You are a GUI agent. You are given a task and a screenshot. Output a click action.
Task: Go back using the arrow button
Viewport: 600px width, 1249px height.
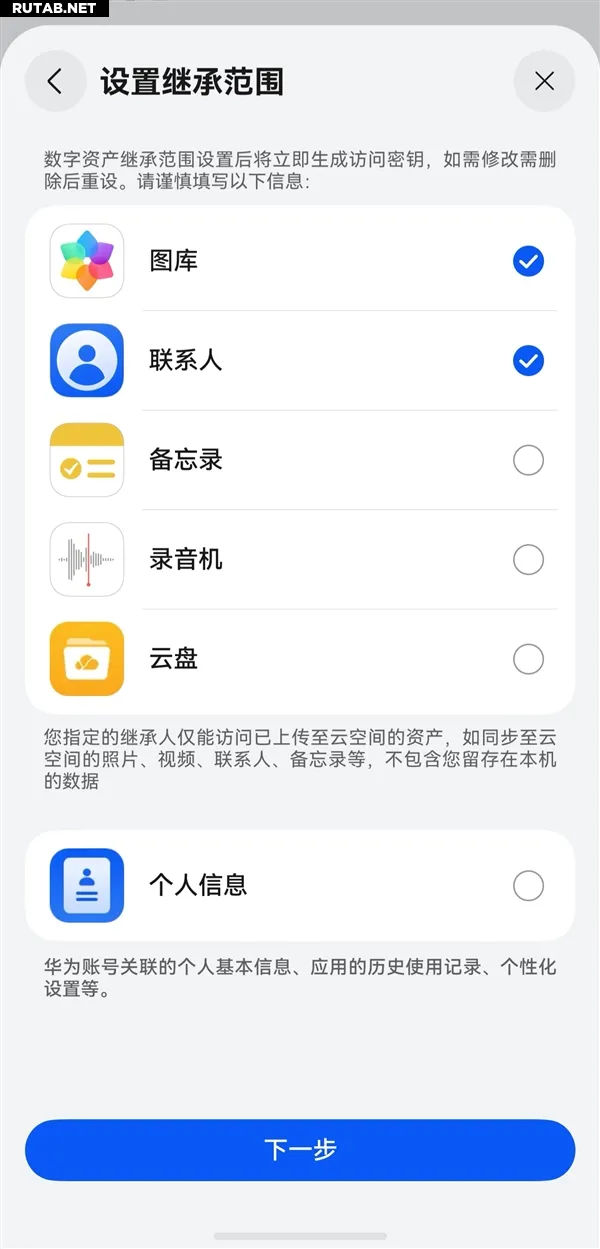coord(55,81)
